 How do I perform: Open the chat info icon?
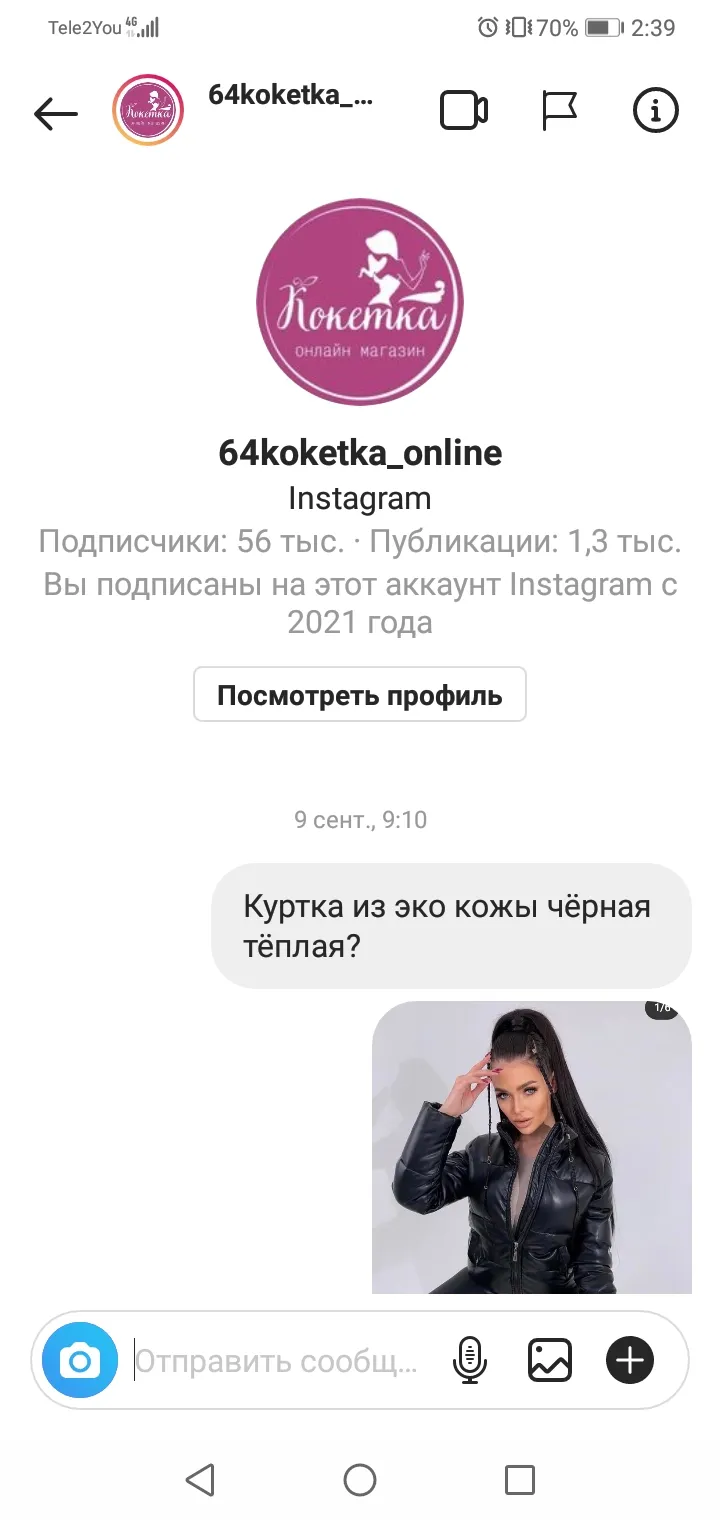click(656, 111)
